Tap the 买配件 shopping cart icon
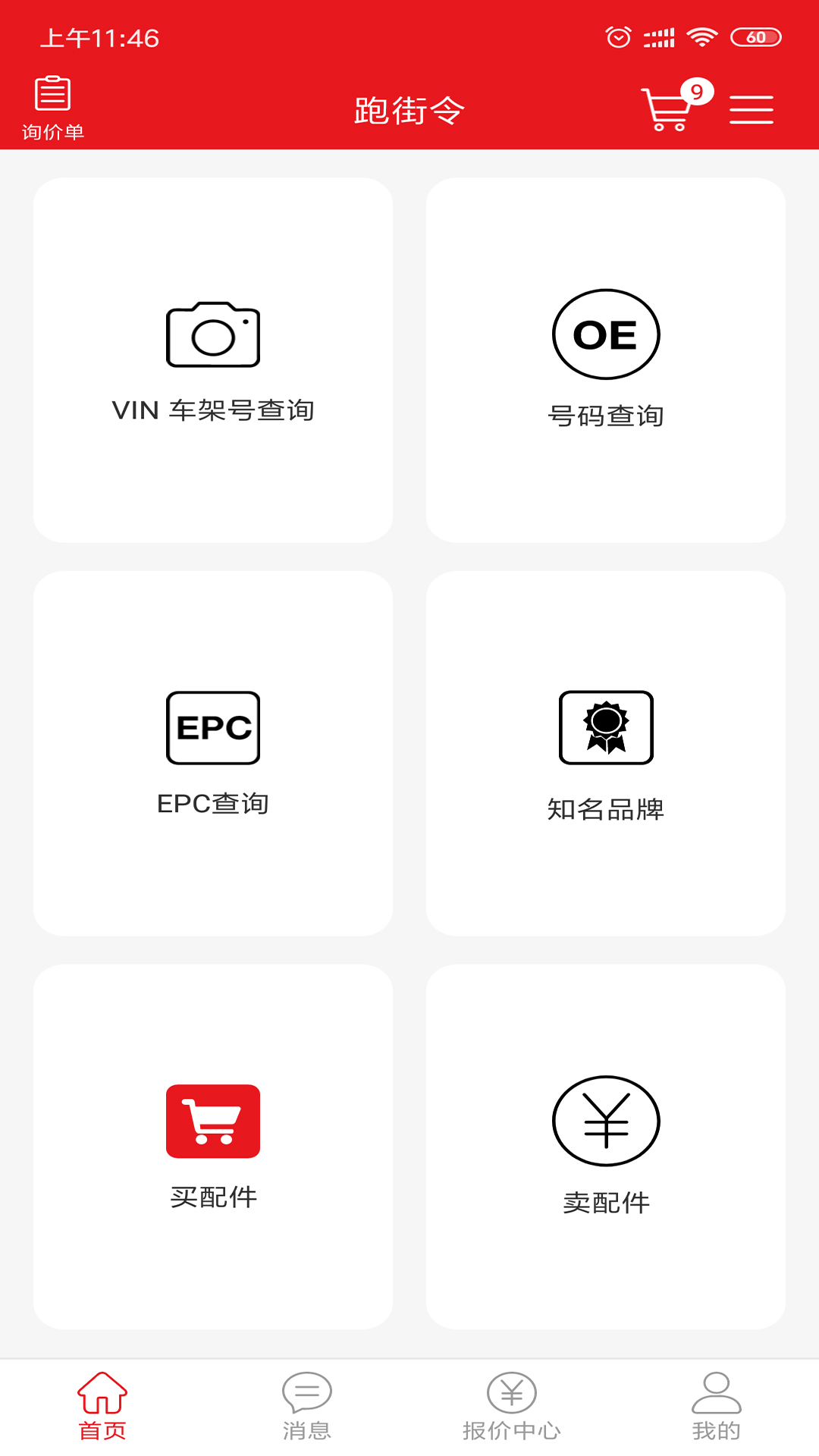 click(213, 1119)
